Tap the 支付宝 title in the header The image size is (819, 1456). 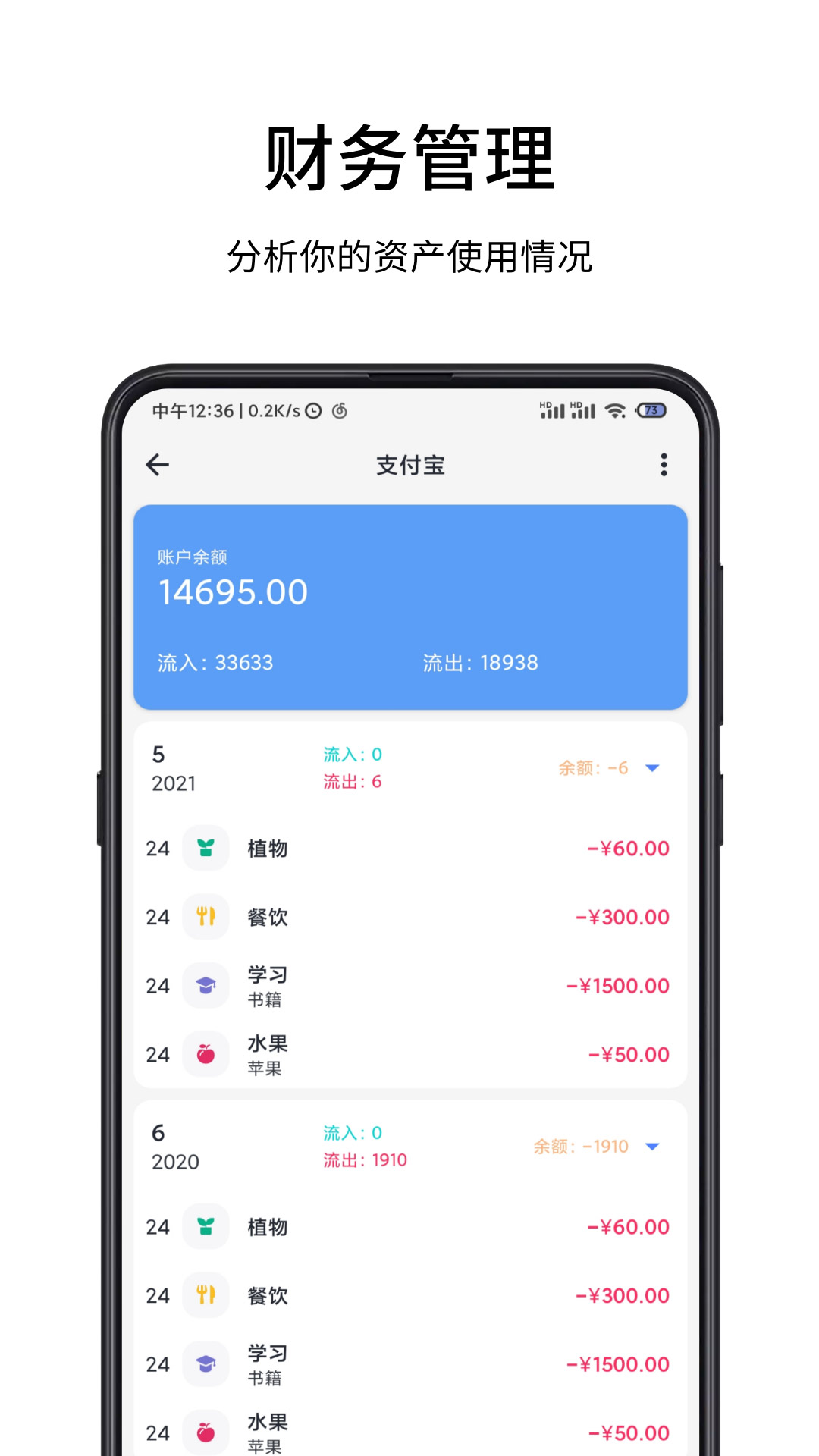[409, 465]
